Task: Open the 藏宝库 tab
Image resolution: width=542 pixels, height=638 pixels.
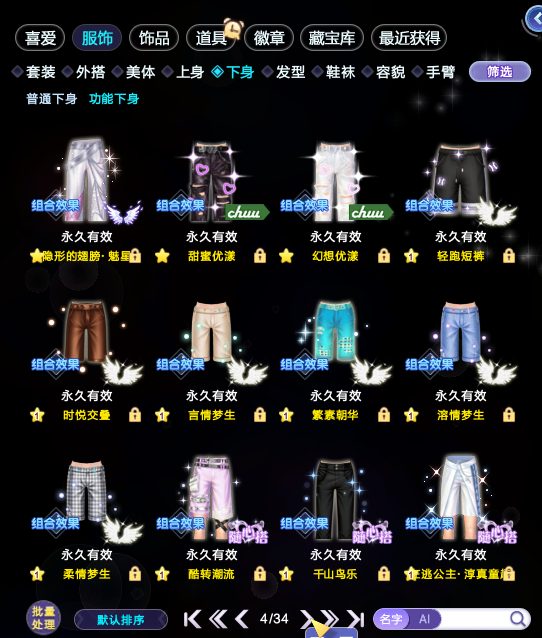Action: click(x=332, y=38)
